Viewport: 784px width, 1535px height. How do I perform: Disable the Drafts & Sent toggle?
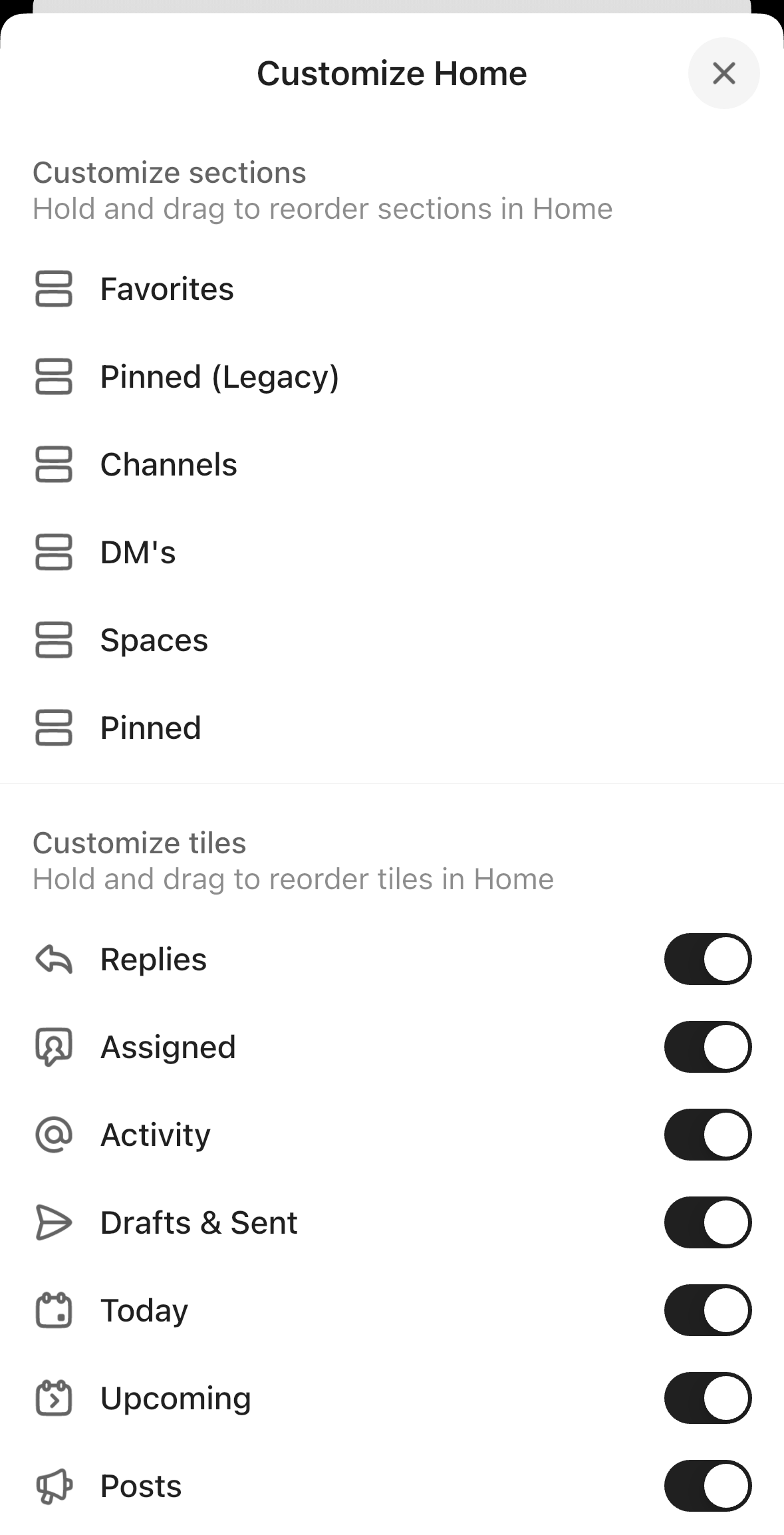pos(708,1222)
